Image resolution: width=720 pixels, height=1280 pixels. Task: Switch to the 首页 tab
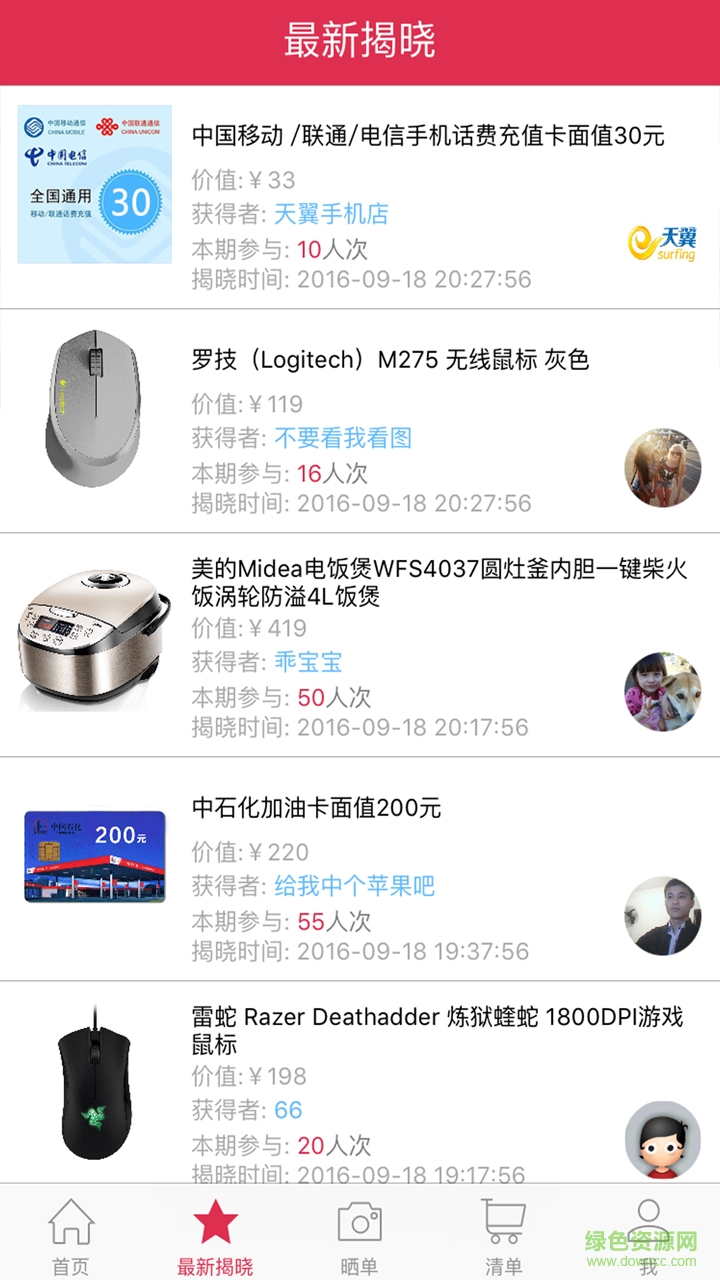[71, 1236]
